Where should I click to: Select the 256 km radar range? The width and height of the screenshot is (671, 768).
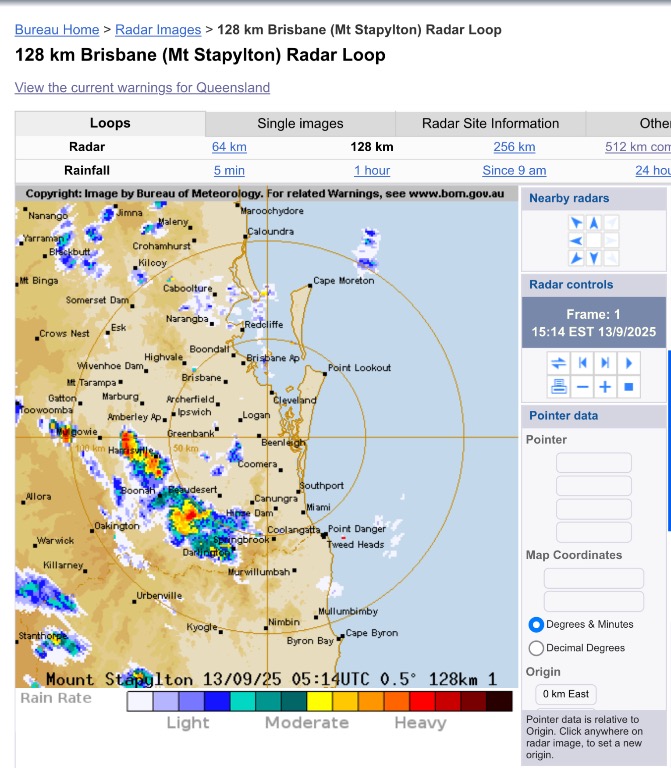point(514,147)
